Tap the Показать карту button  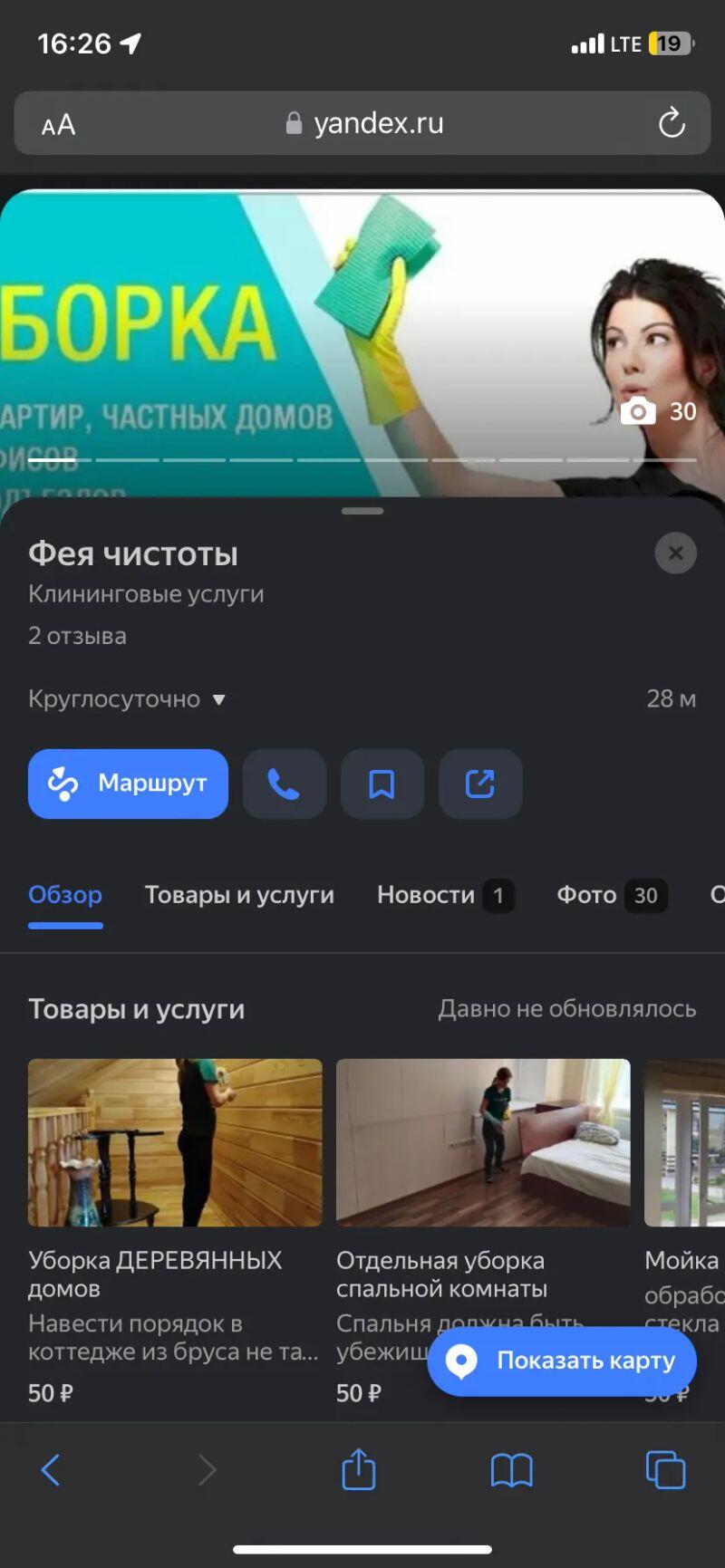pos(562,1361)
